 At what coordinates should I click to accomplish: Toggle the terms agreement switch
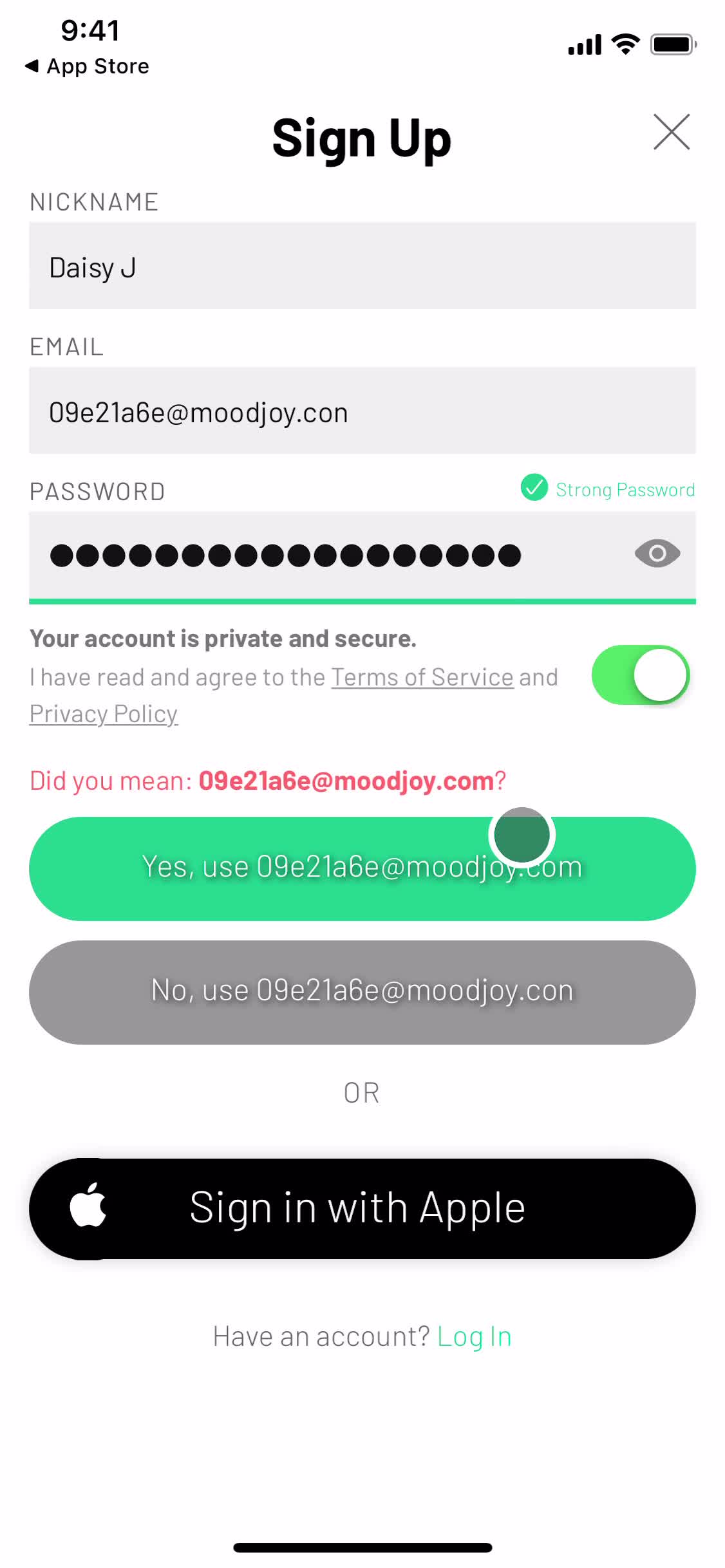click(x=640, y=675)
